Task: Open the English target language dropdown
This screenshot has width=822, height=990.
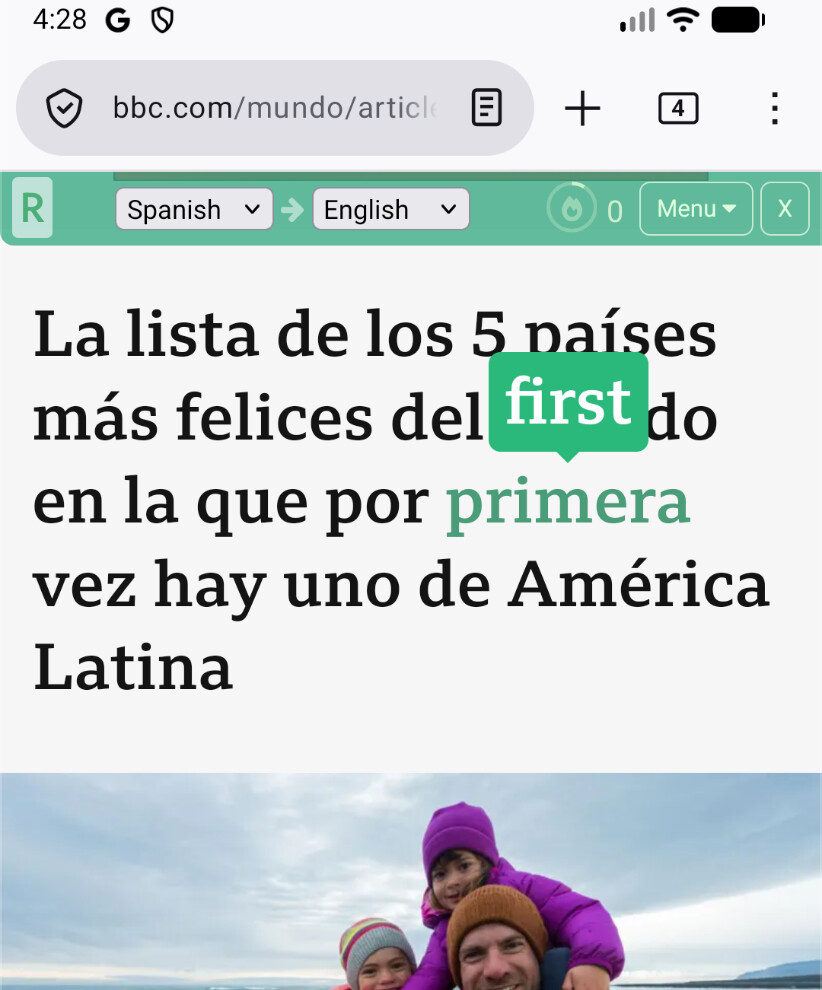Action: click(391, 210)
